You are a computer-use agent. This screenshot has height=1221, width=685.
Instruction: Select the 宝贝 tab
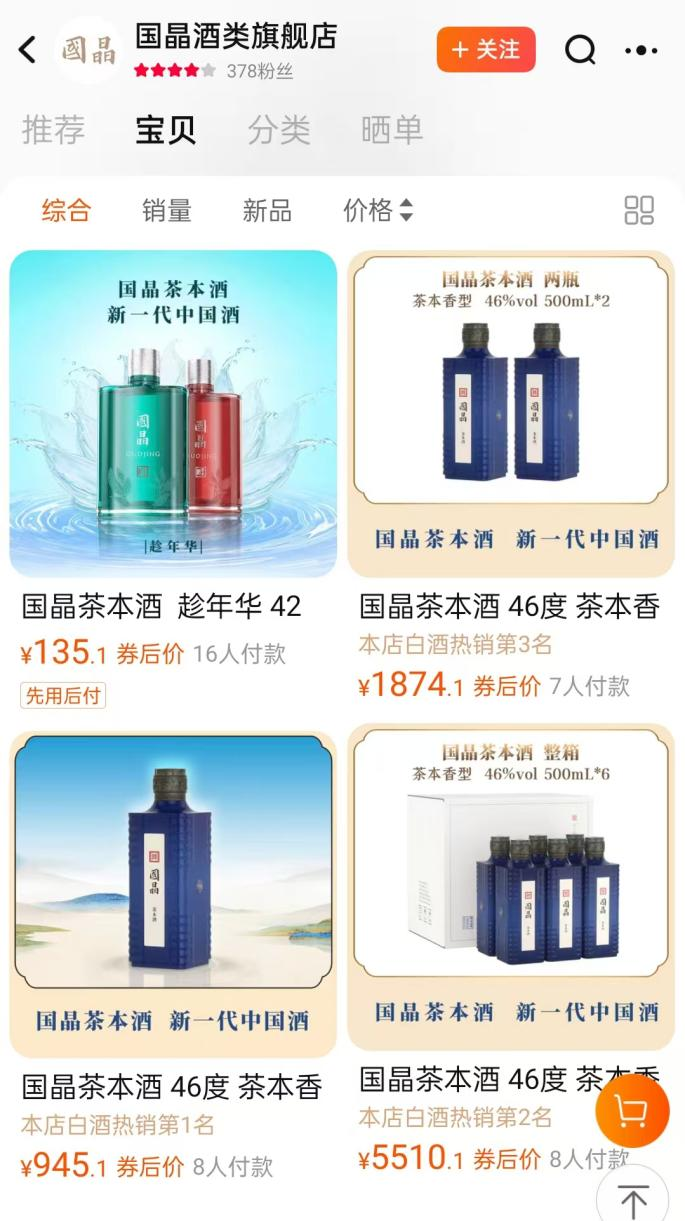click(166, 130)
